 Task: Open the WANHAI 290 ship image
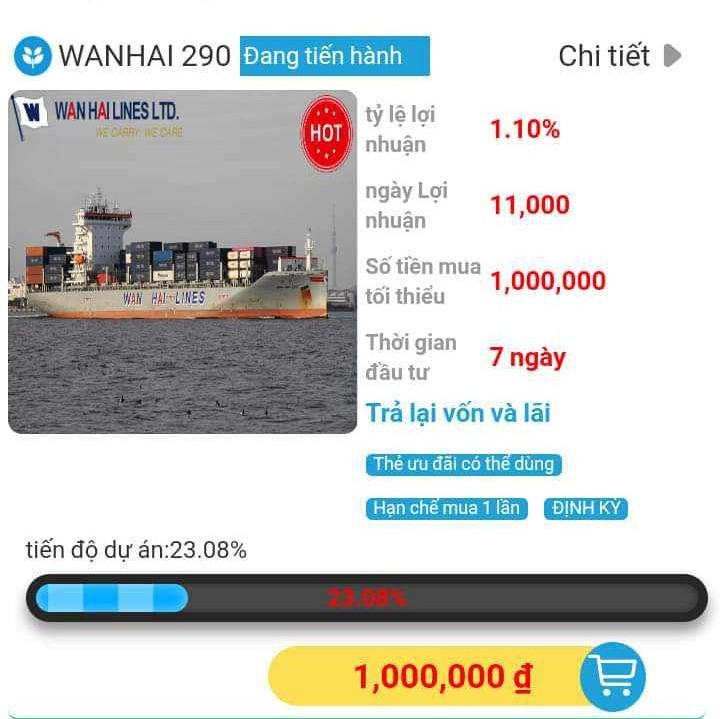click(x=182, y=262)
